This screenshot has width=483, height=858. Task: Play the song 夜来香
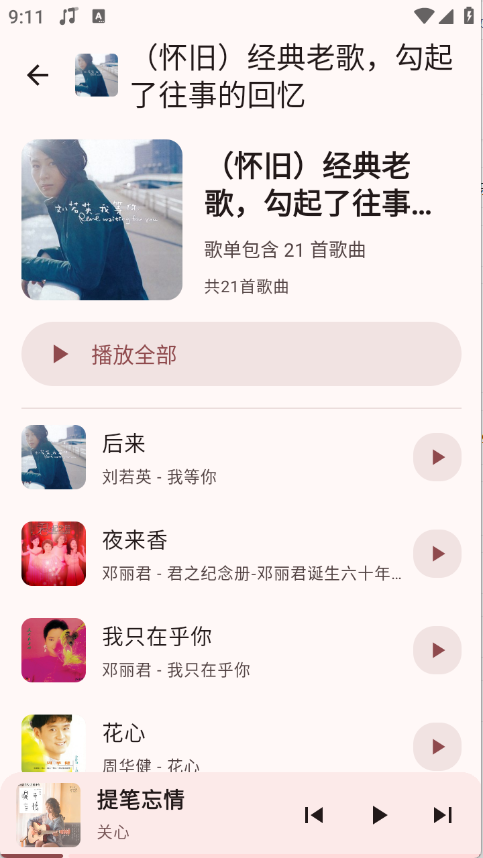(x=437, y=554)
